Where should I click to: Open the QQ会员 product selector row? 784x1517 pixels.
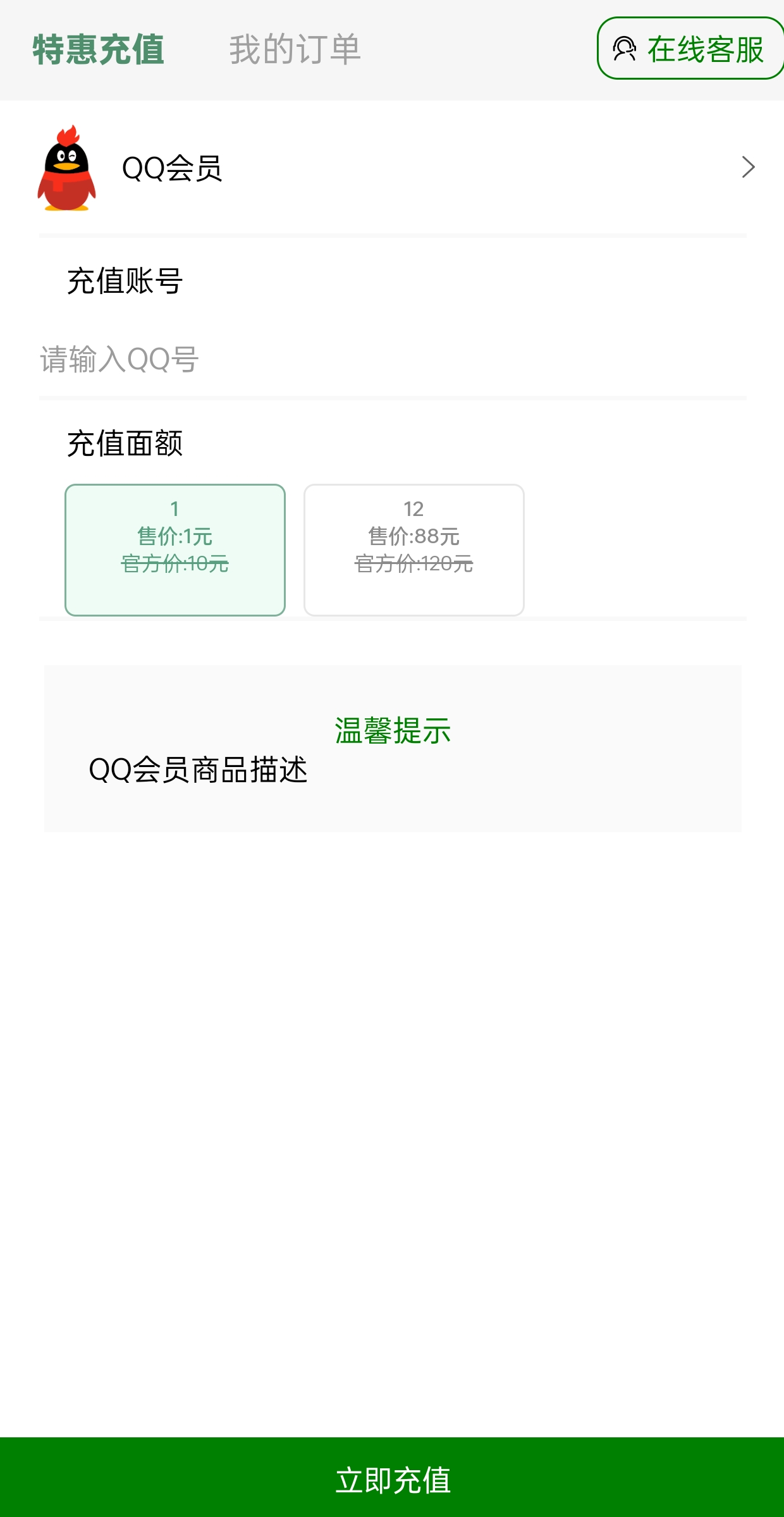click(x=392, y=168)
